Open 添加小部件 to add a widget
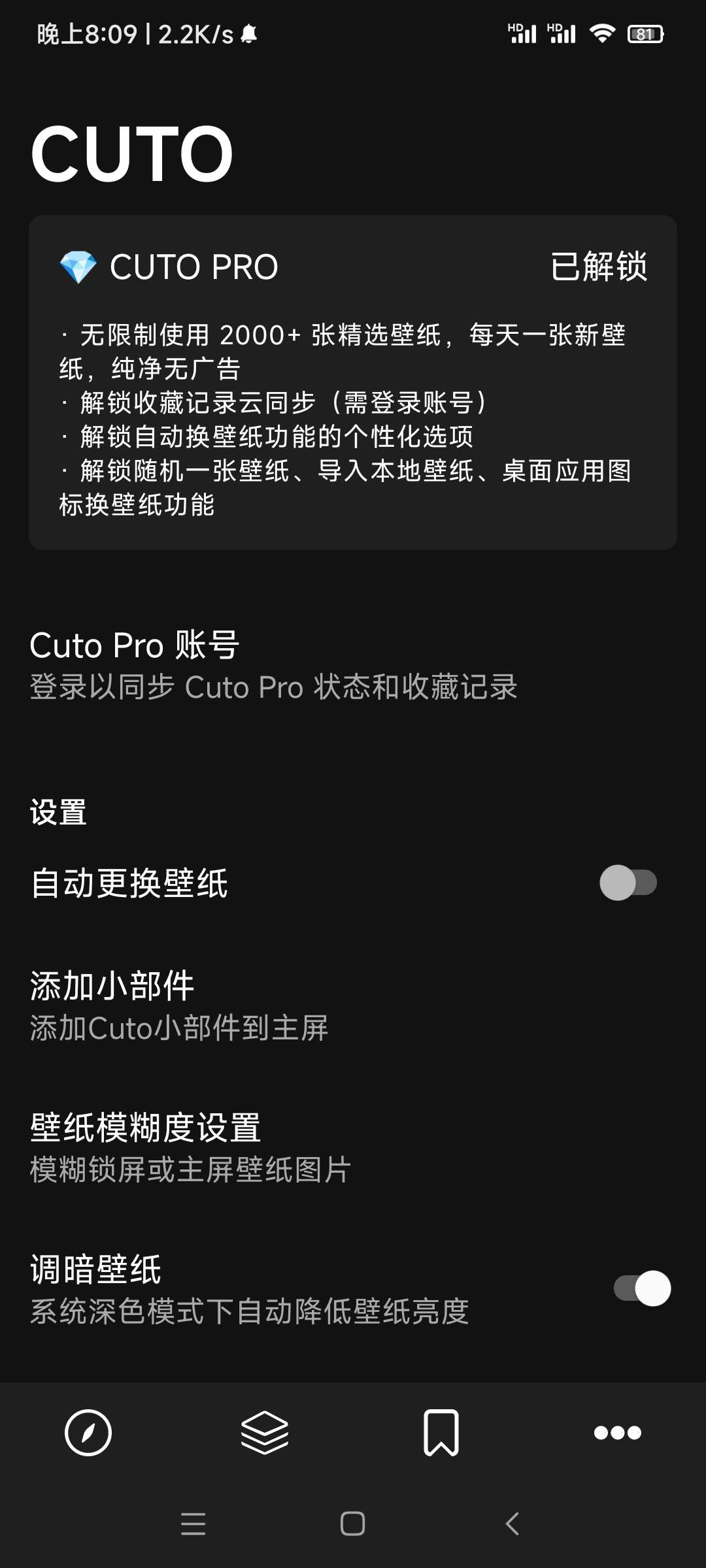 click(178, 1006)
